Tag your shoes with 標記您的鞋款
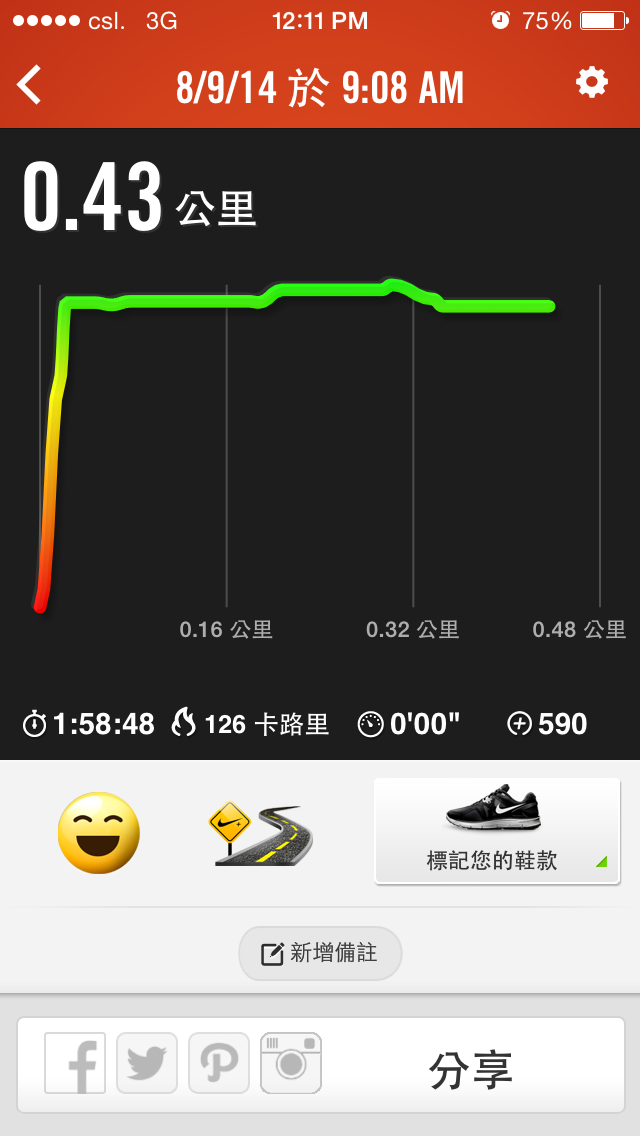This screenshot has height=1136, width=640. coord(497,831)
